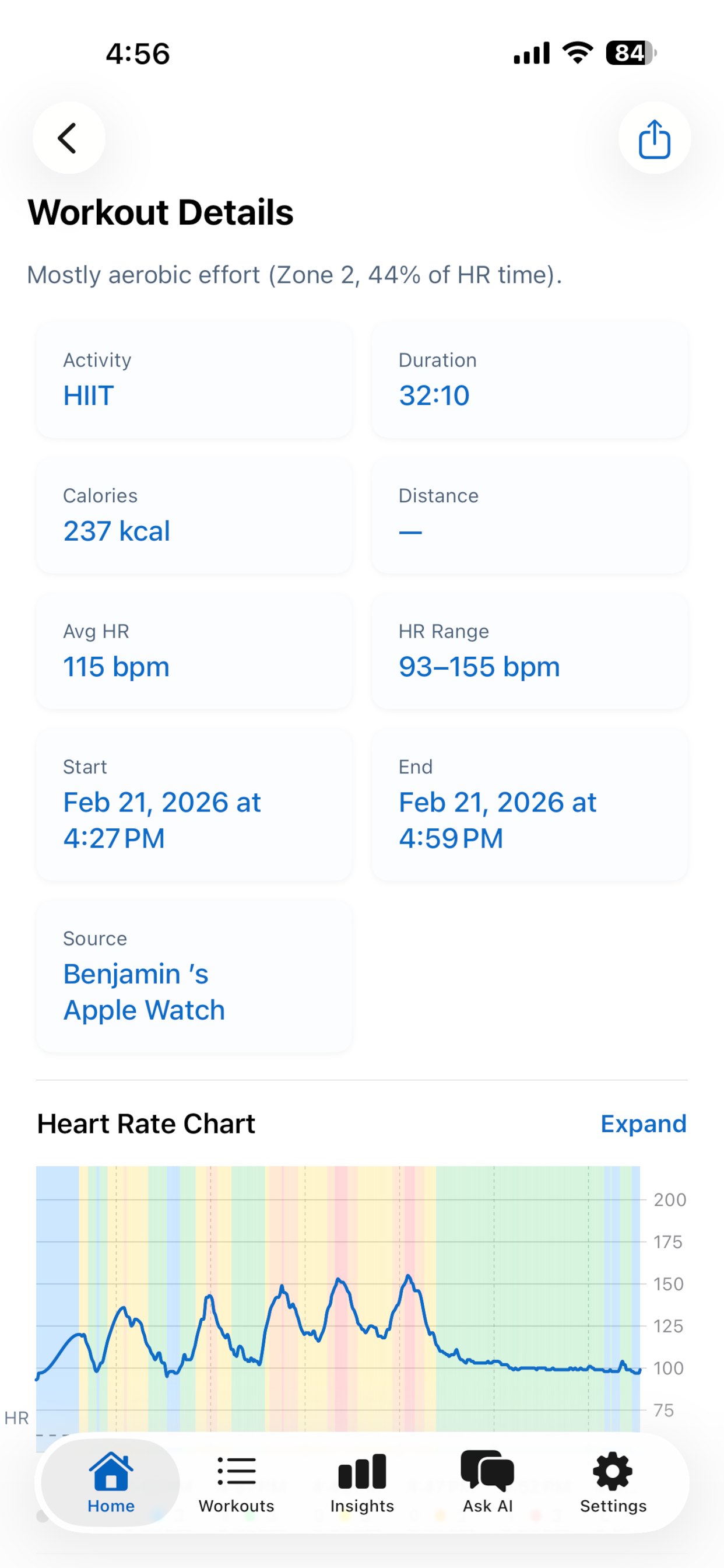
Task: Navigate back with the chevron icon
Action: (x=68, y=138)
